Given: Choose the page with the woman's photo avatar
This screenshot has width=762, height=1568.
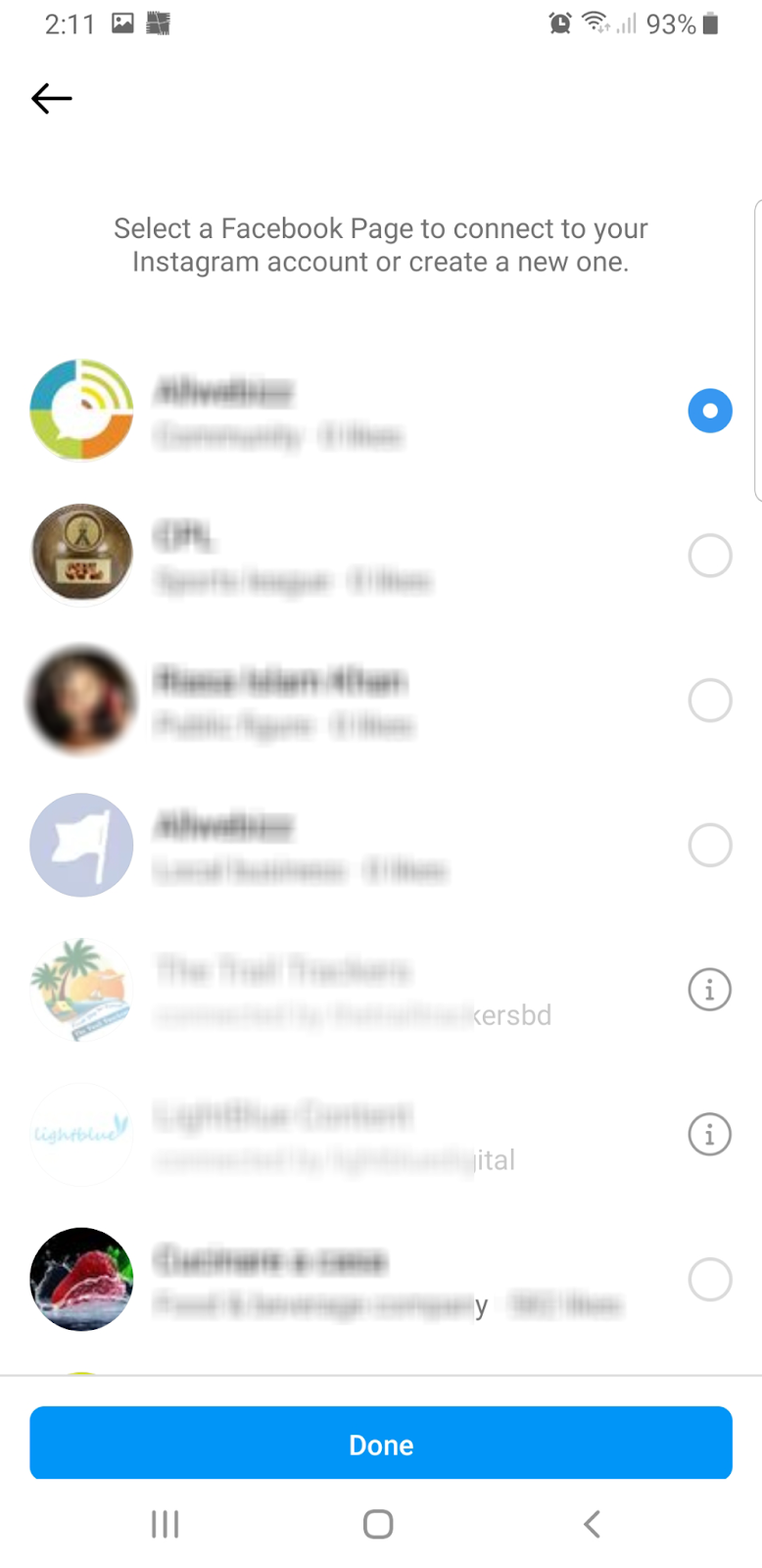Looking at the screenshot, I should pos(709,701).
